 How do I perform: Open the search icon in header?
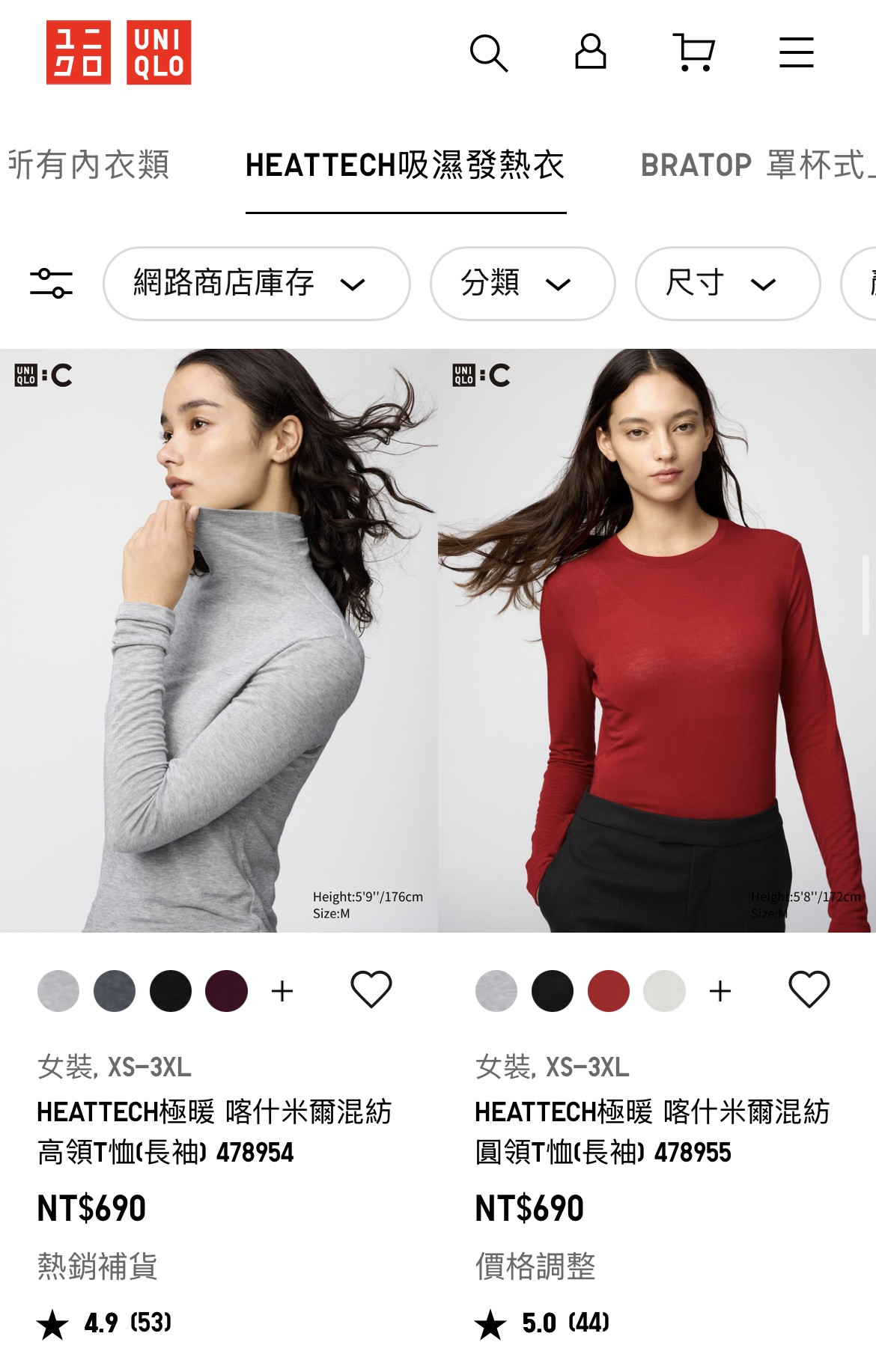(488, 53)
